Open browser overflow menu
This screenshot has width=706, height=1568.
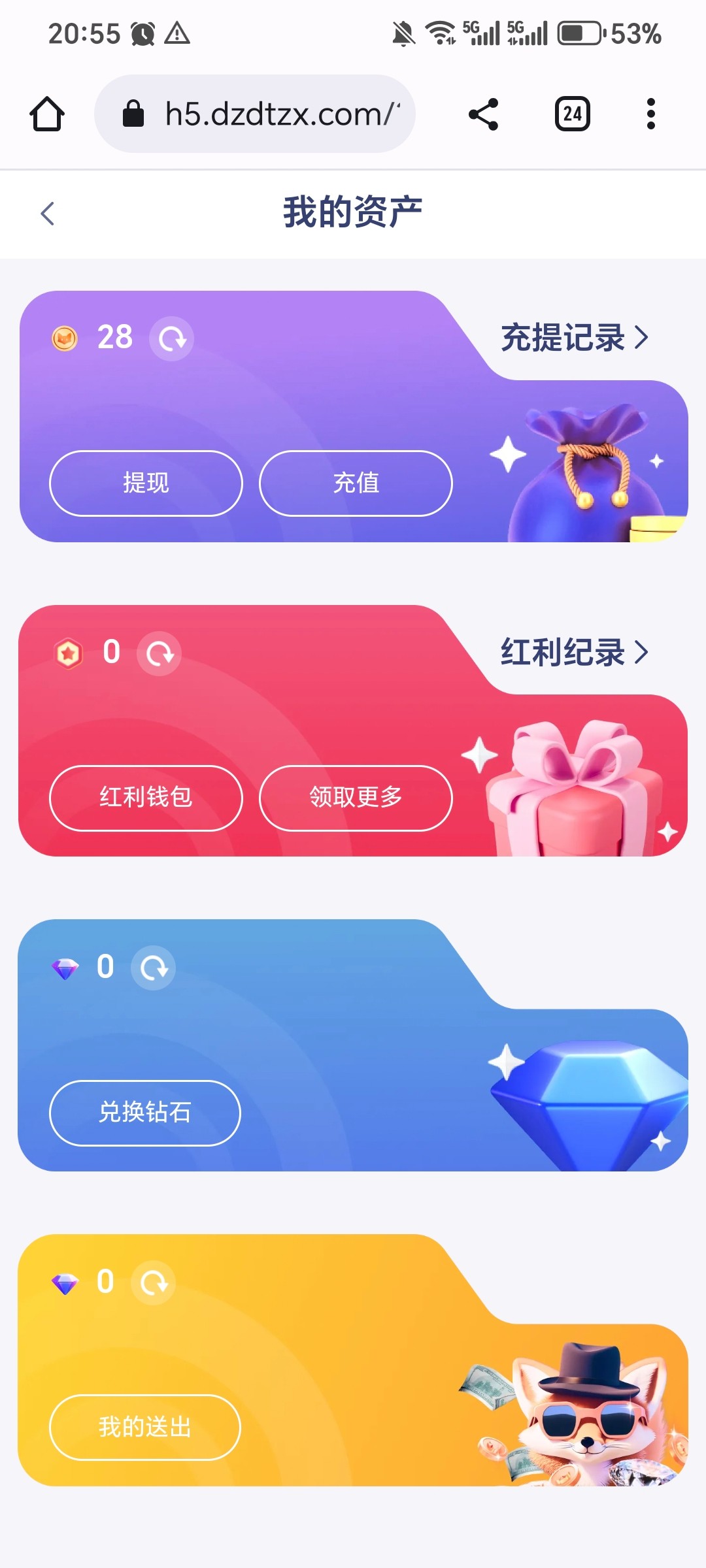pyautogui.click(x=650, y=114)
